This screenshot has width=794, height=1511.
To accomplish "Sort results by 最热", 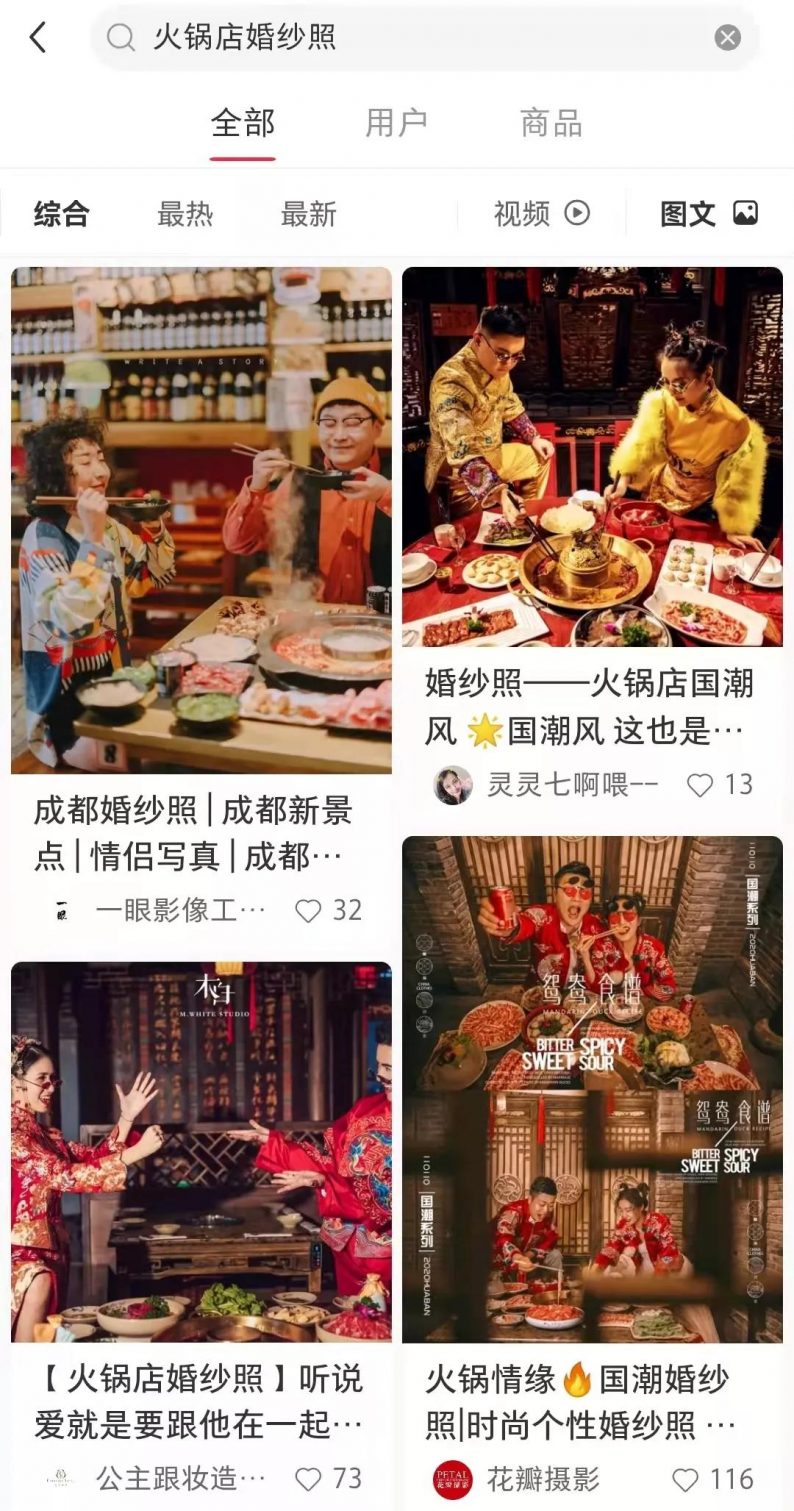I will 185,213.
